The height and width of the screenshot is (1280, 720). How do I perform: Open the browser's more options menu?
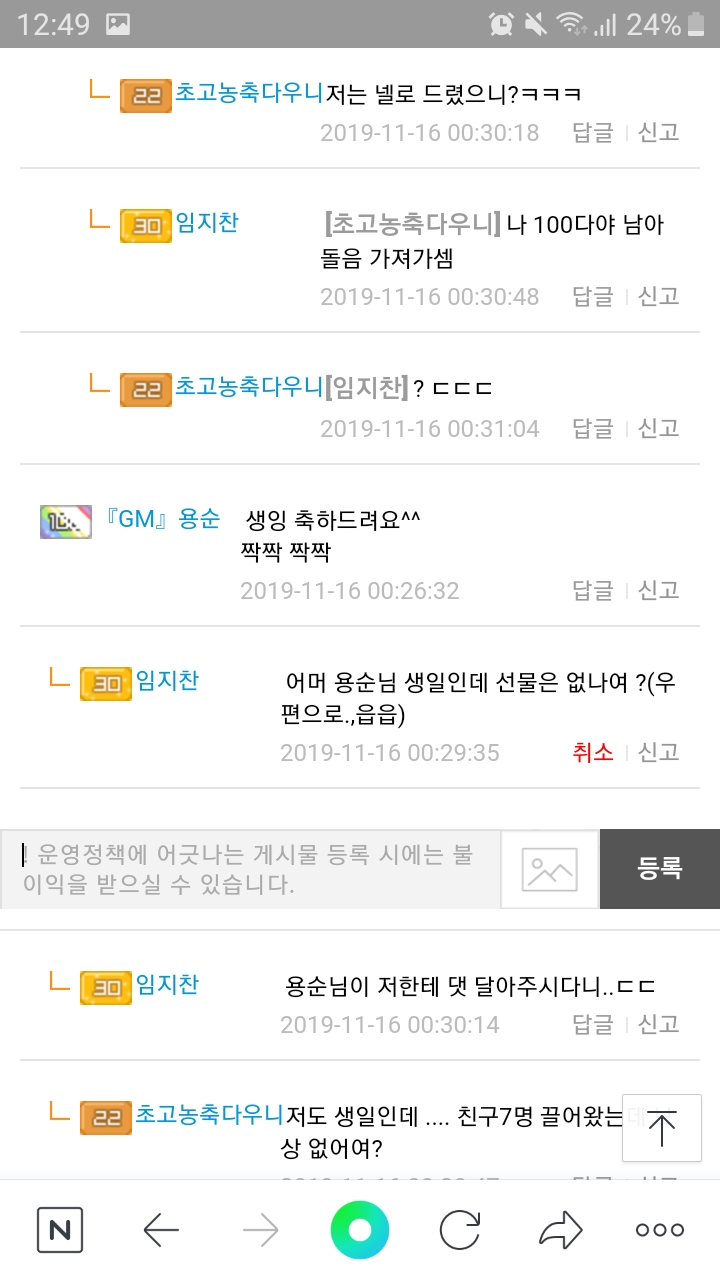coord(660,1231)
